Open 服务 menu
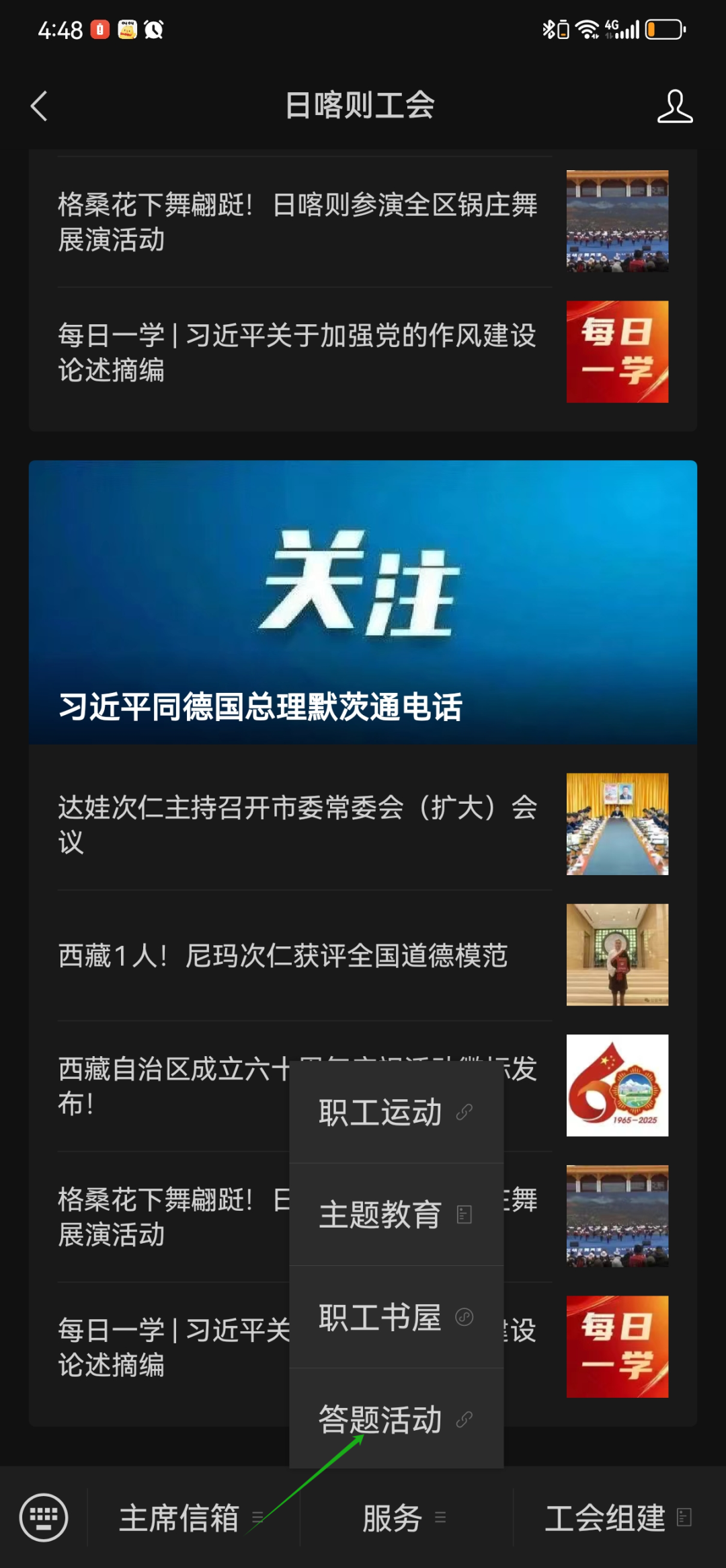The image size is (726, 1568). [x=403, y=1518]
